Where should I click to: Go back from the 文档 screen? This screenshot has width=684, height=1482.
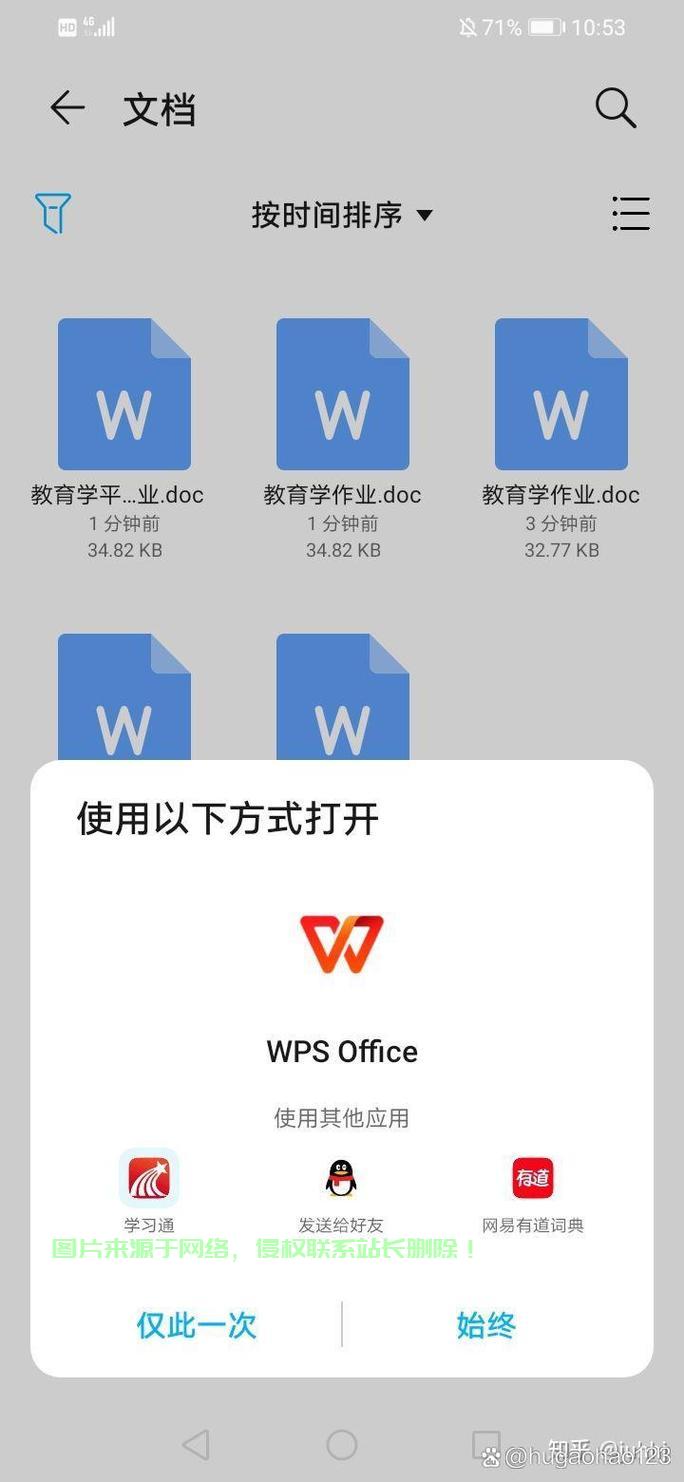[67, 108]
